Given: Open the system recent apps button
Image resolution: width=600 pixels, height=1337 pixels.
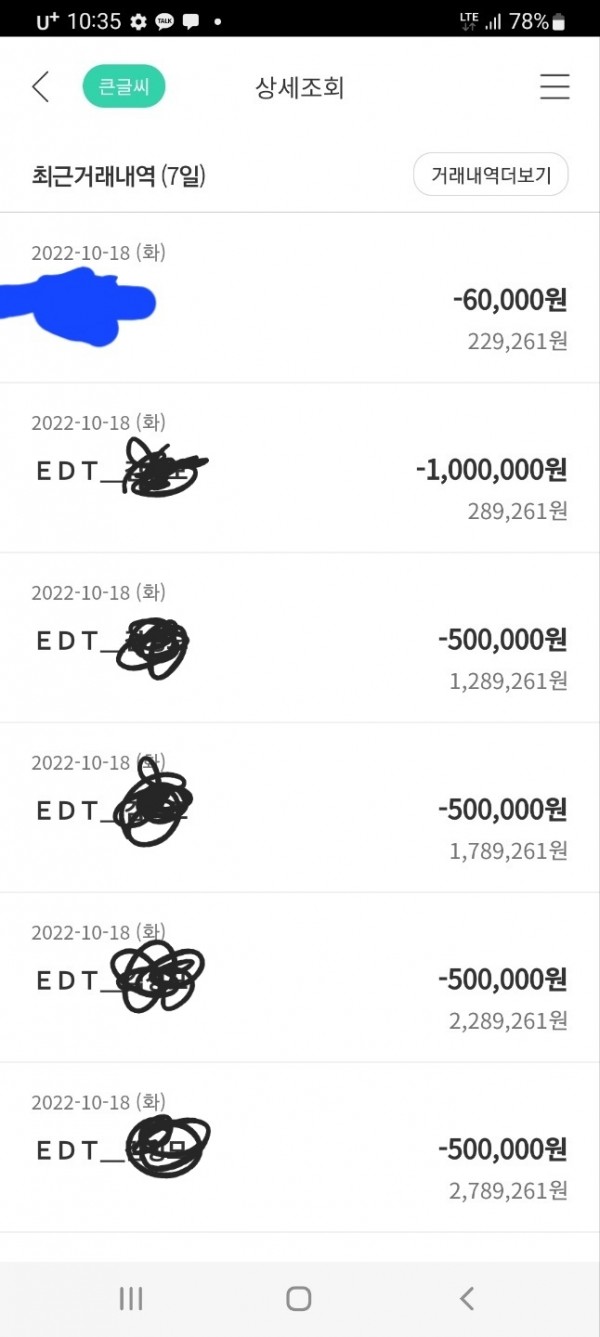Looking at the screenshot, I should (131, 1298).
